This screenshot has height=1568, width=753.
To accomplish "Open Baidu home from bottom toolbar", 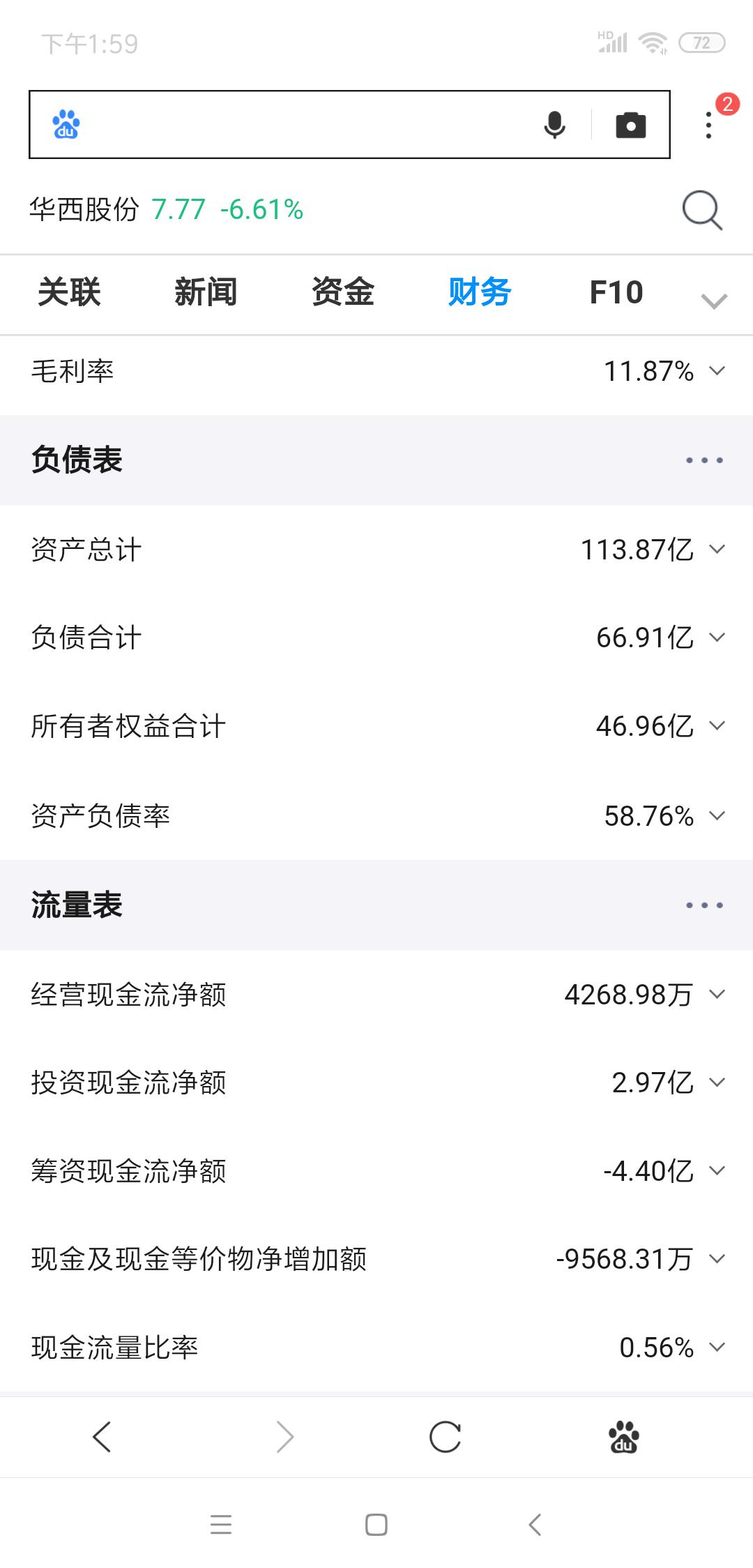I will (623, 1437).
